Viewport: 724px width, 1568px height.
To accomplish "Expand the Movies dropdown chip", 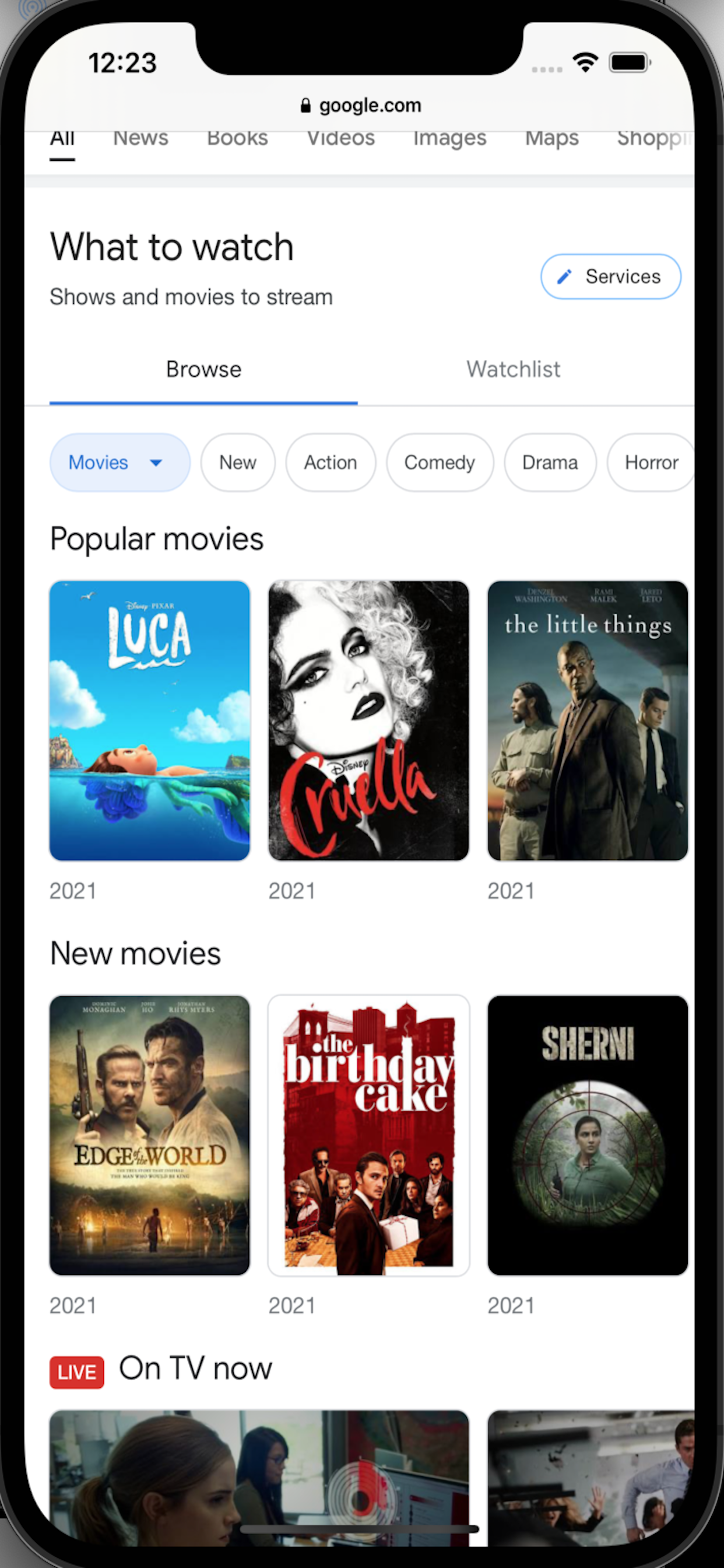I will tap(120, 463).
